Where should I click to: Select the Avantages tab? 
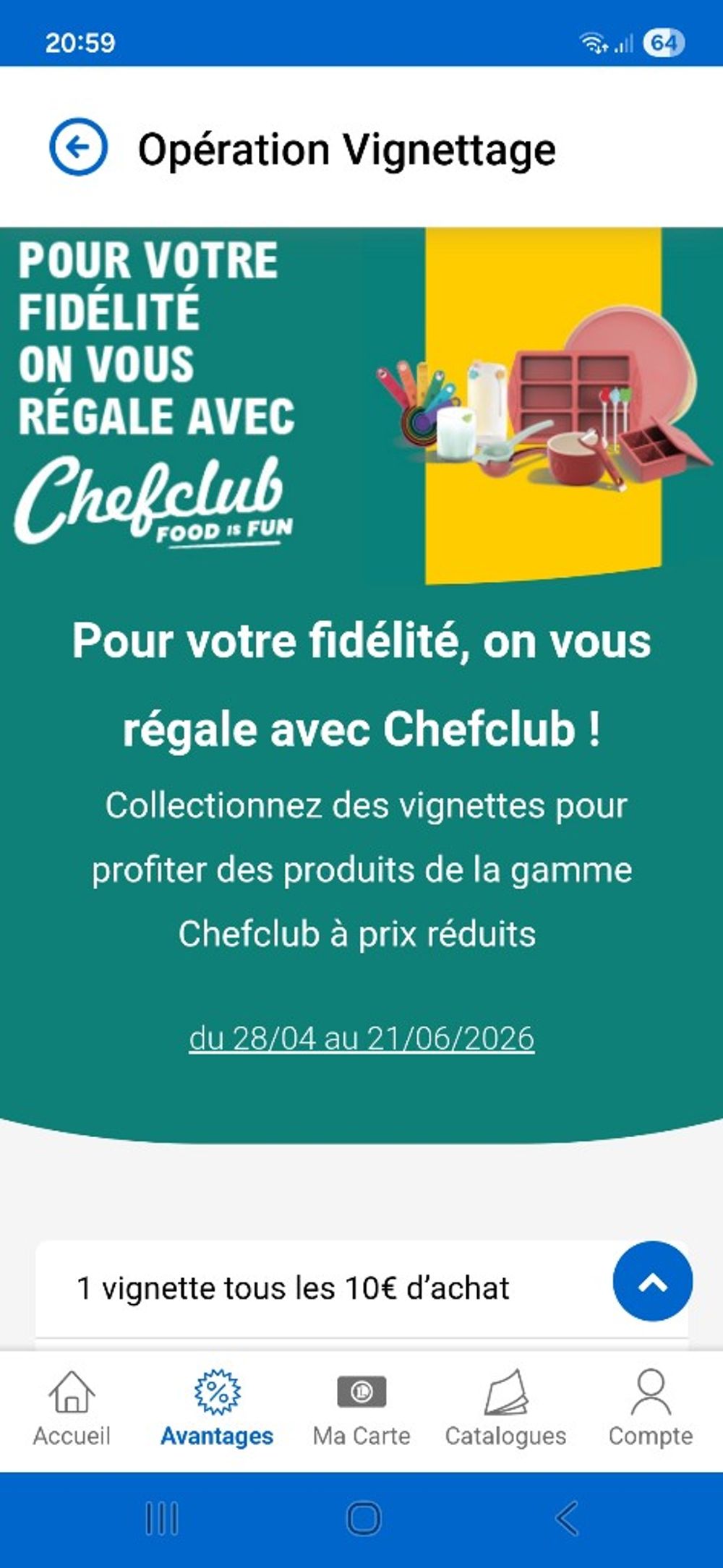point(217,1408)
